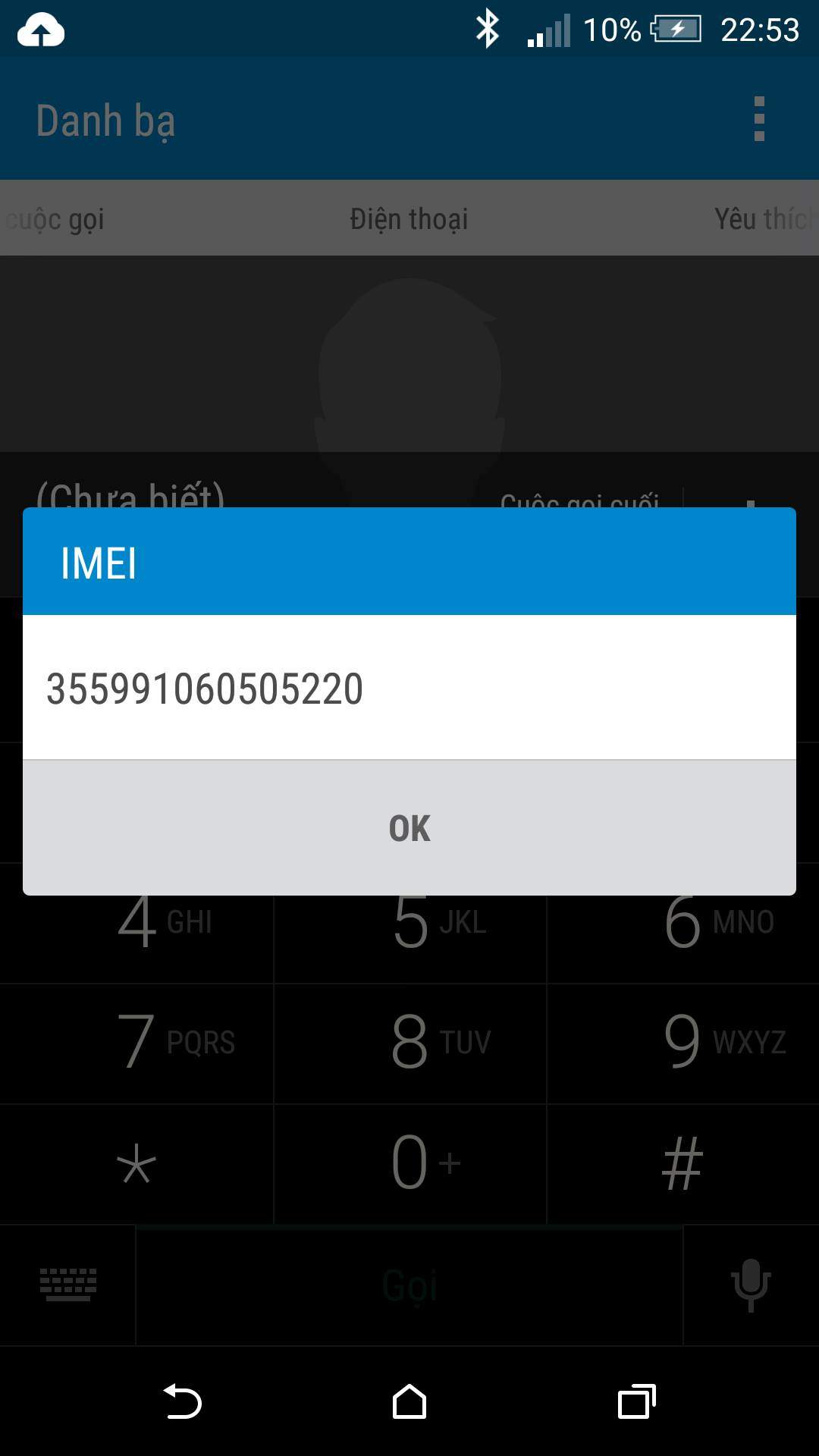Dismiss the IMEI dialog with OK

(x=409, y=828)
